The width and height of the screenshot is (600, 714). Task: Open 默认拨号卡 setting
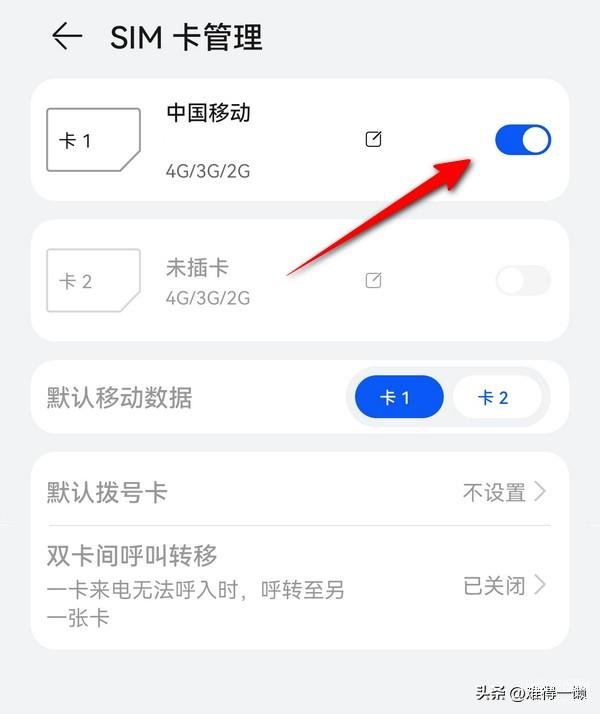pyautogui.click(x=300, y=492)
